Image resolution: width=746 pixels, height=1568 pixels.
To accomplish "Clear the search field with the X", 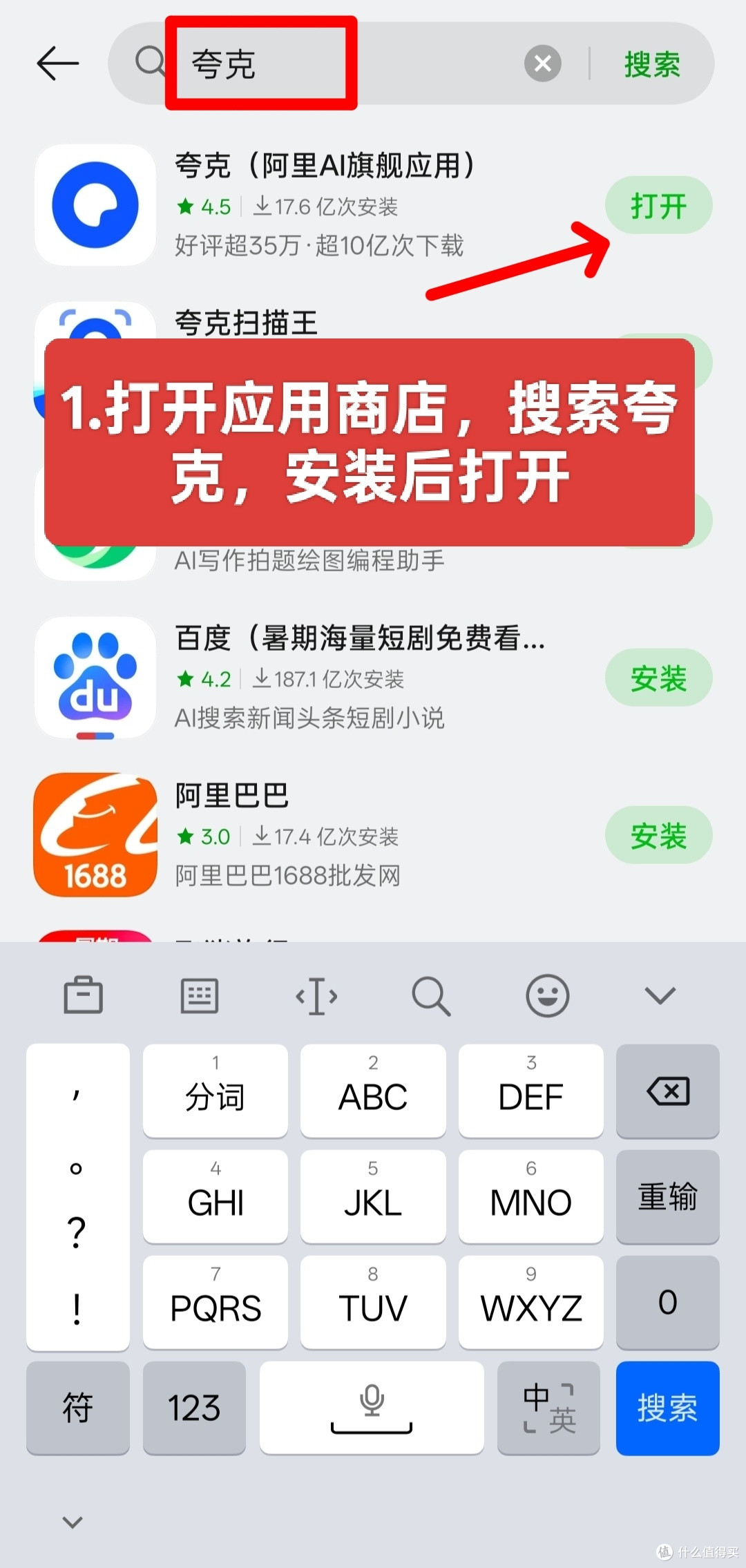I will tap(542, 64).
